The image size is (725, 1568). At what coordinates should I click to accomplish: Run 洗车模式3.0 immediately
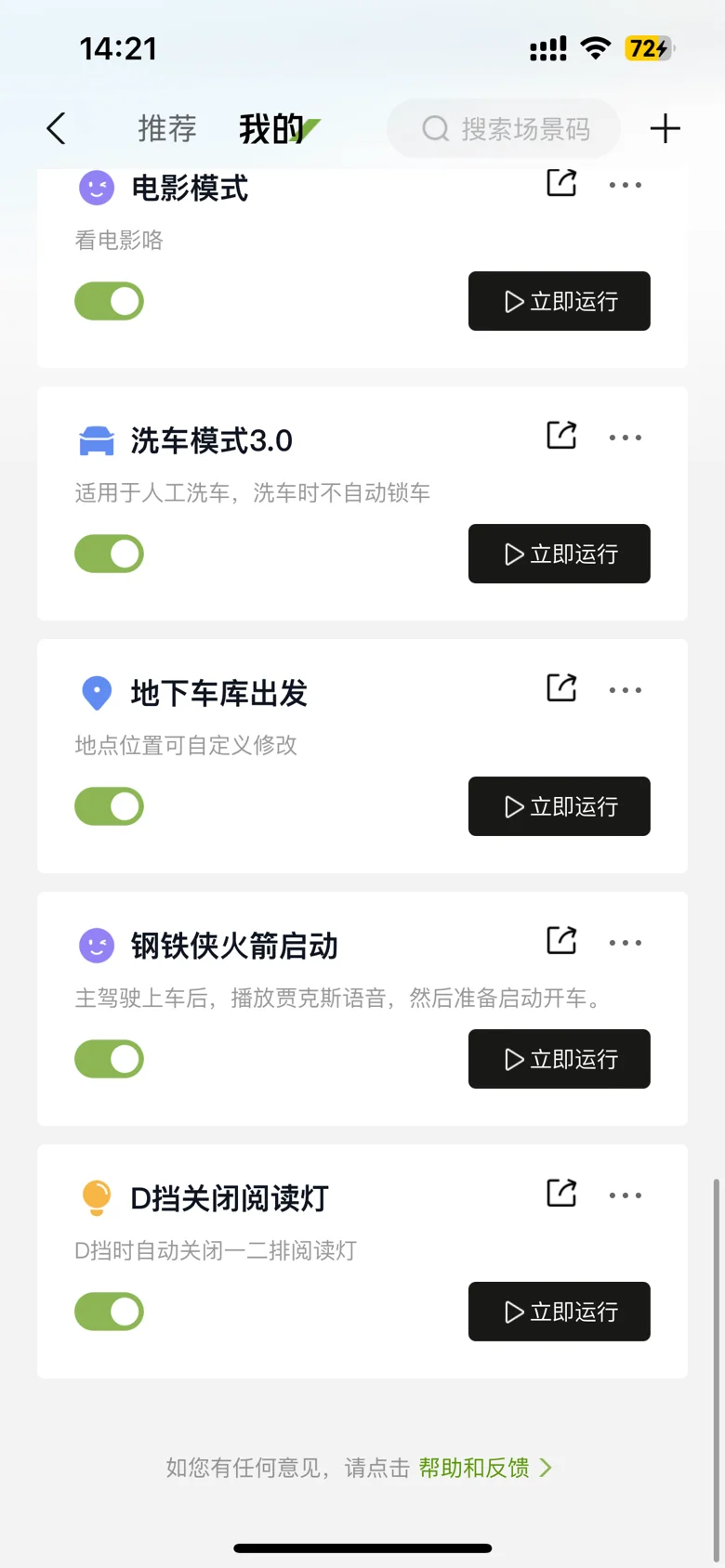559,554
